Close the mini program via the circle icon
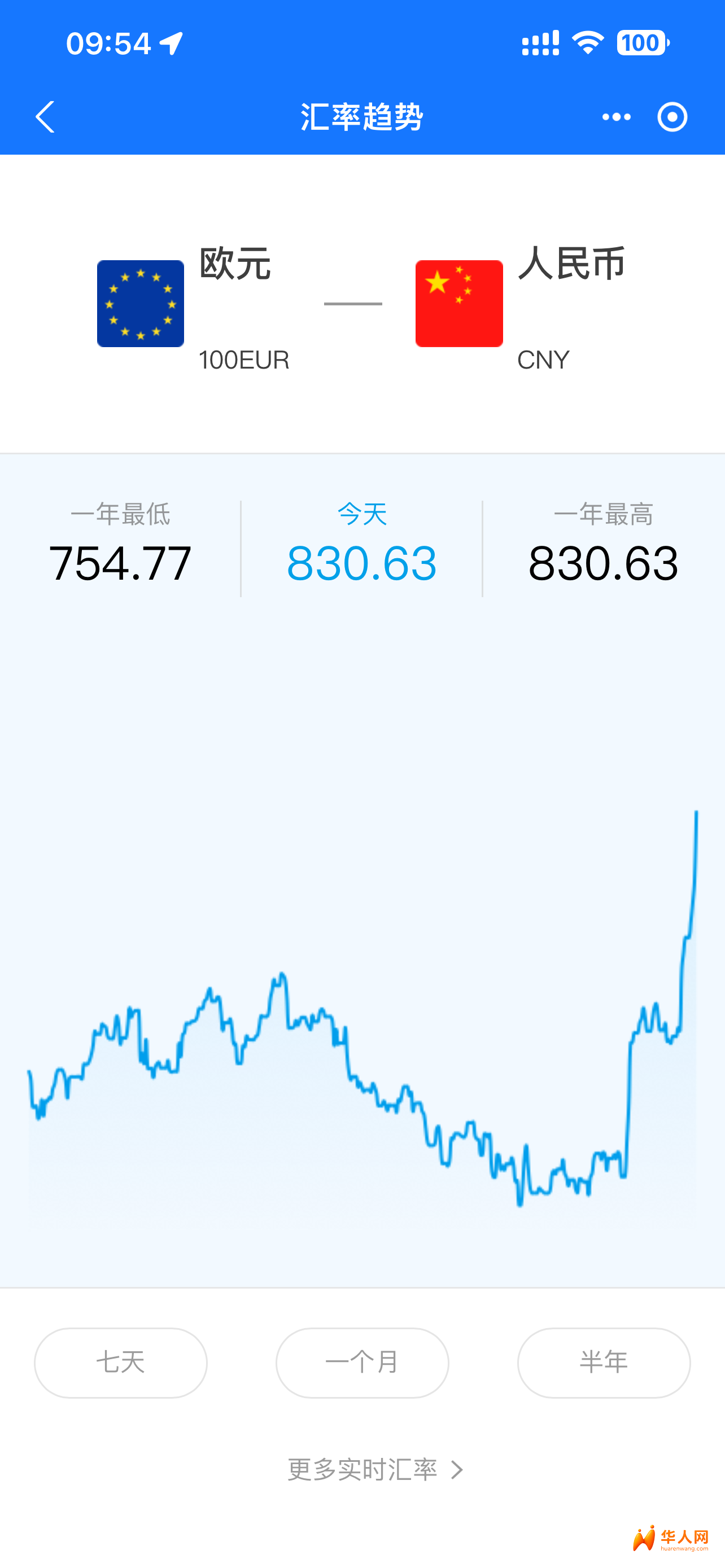This screenshot has width=725, height=1568. (x=672, y=117)
